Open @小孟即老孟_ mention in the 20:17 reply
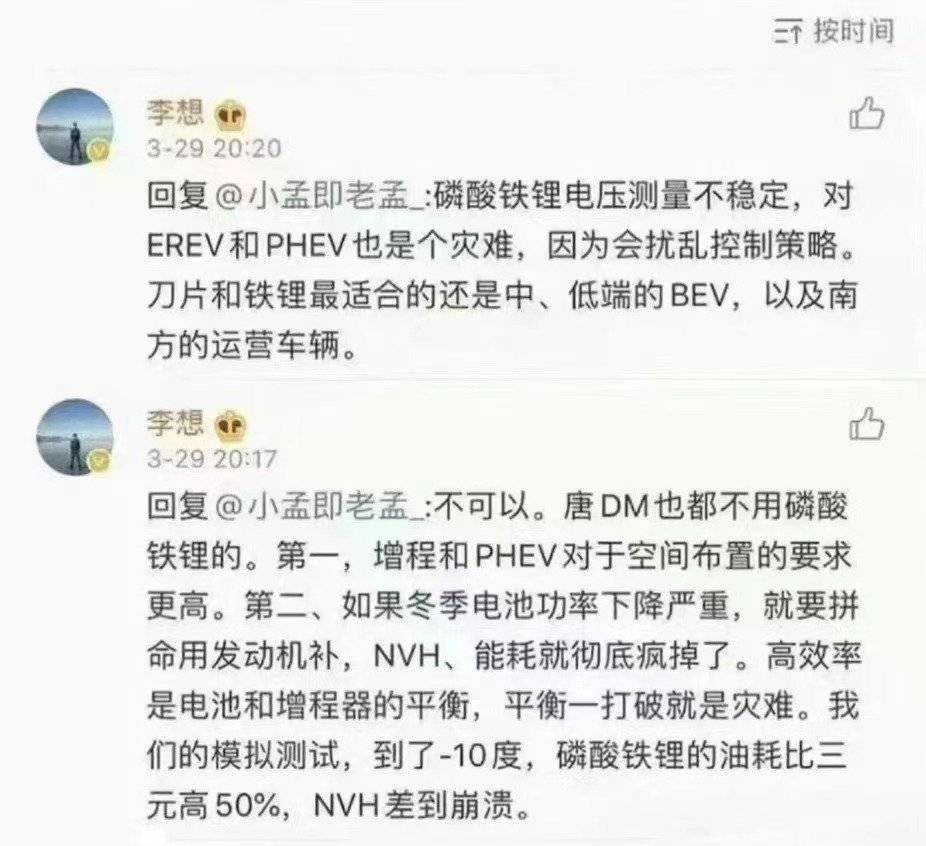This screenshot has width=926, height=846. 321,507
